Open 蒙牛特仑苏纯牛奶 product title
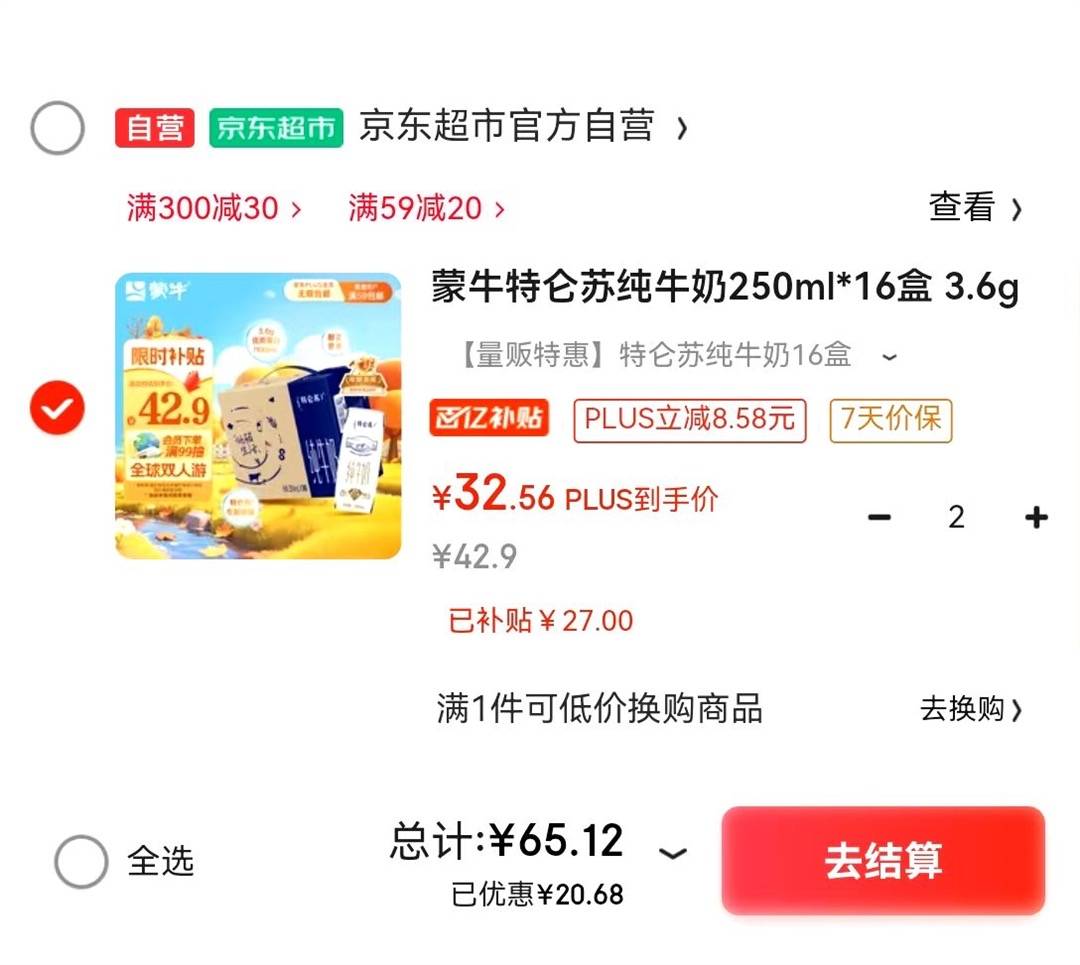The image size is (1080, 965). 725,288
